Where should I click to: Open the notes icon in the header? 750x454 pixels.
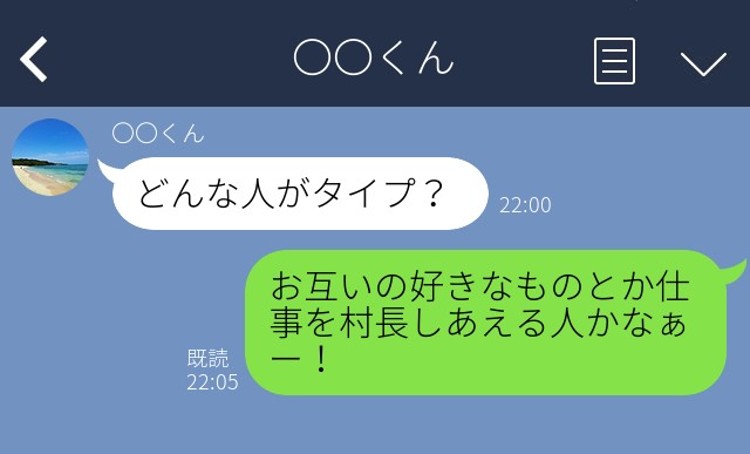tap(614, 61)
